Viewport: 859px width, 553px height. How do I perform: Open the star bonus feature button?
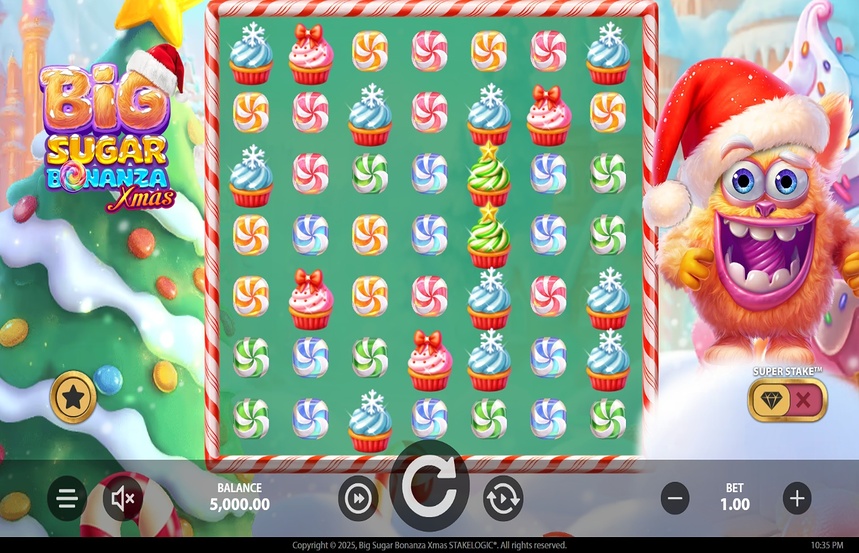(73, 397)
